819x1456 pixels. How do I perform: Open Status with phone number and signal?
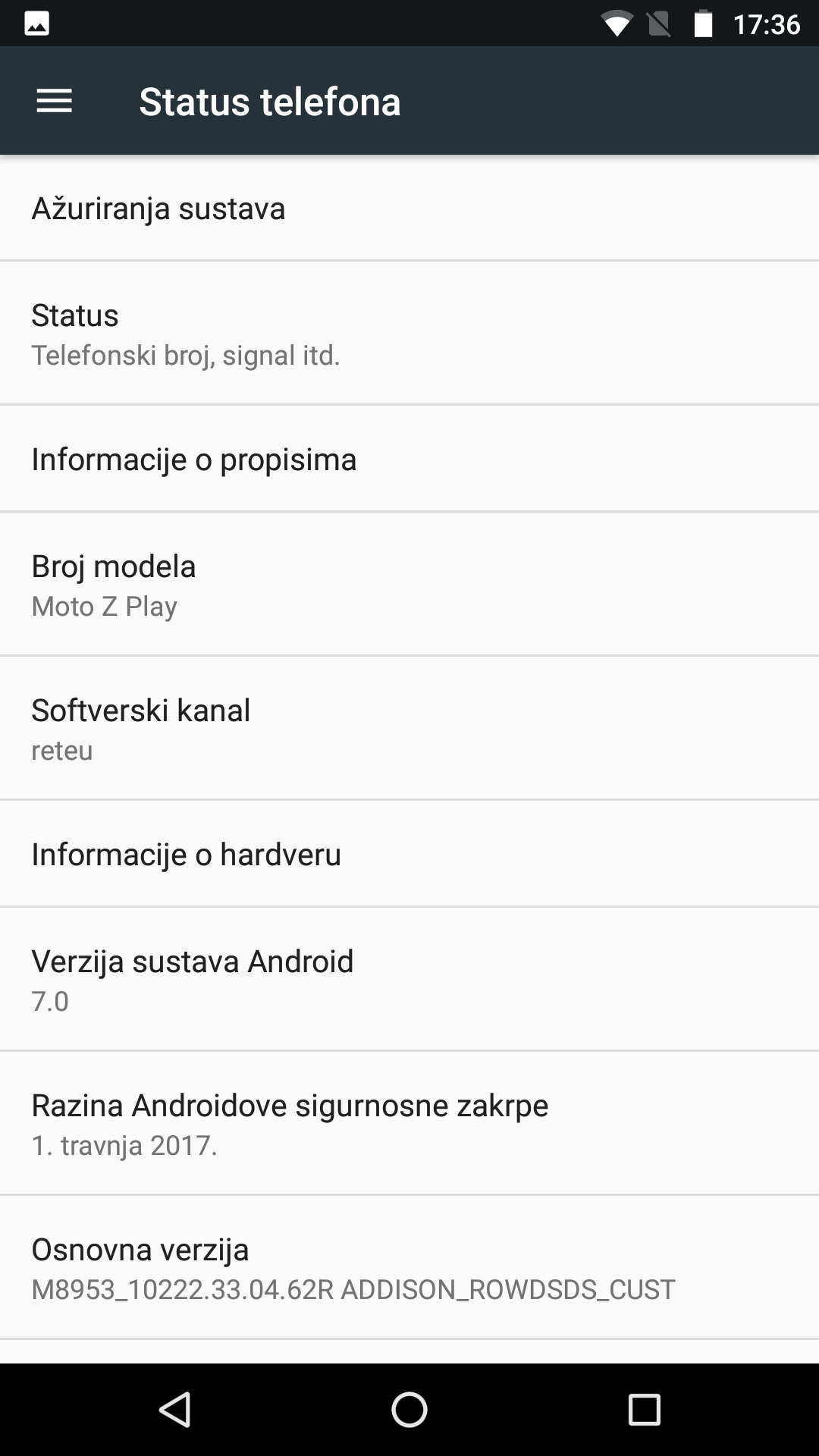click(x=409, y=333)
